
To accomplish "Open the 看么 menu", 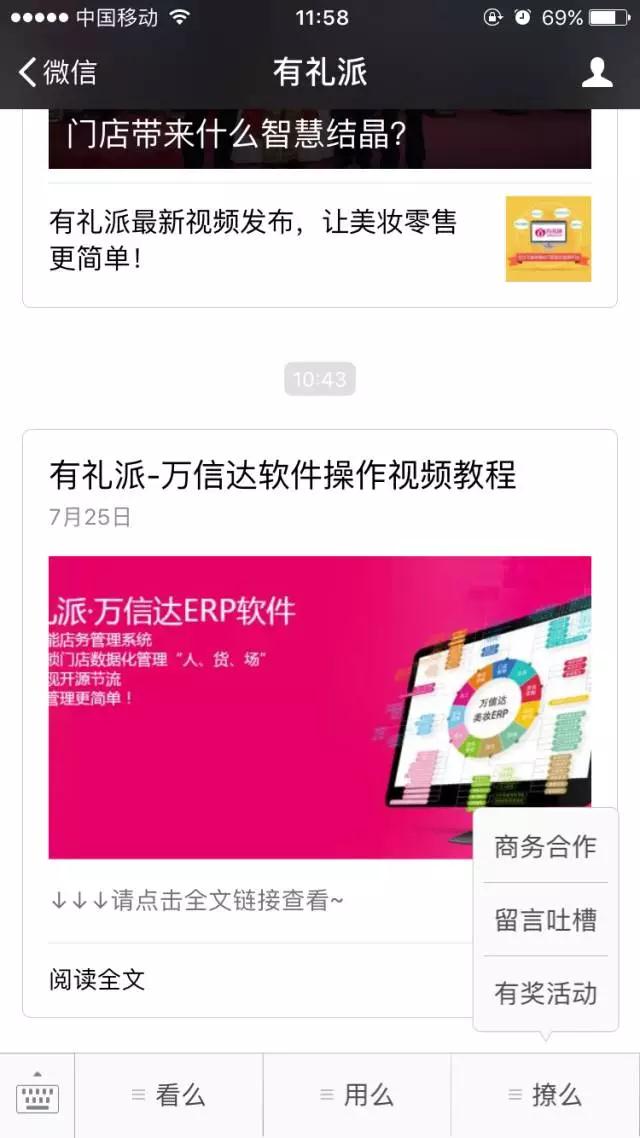I will (169, 1096).
